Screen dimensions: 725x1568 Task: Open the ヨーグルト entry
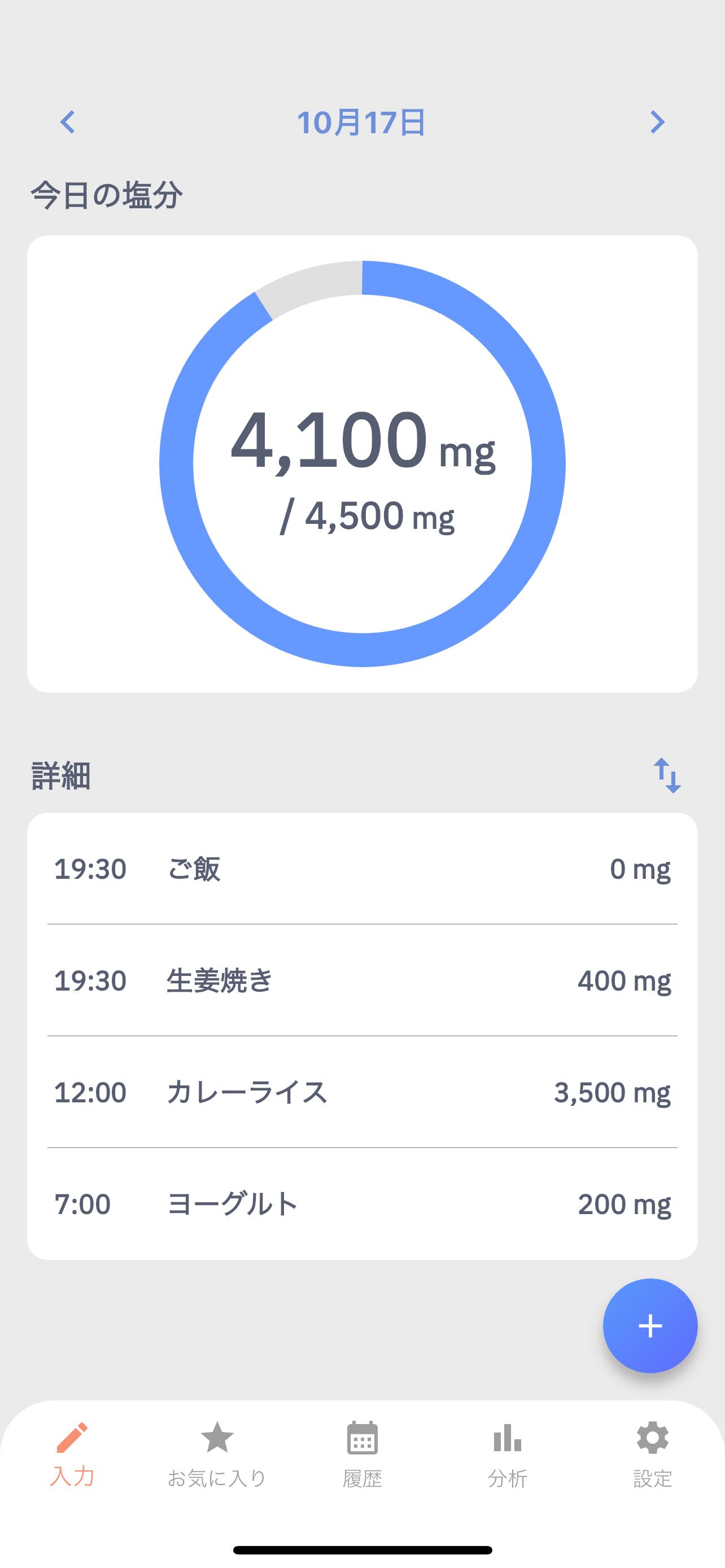(362, 1204)
